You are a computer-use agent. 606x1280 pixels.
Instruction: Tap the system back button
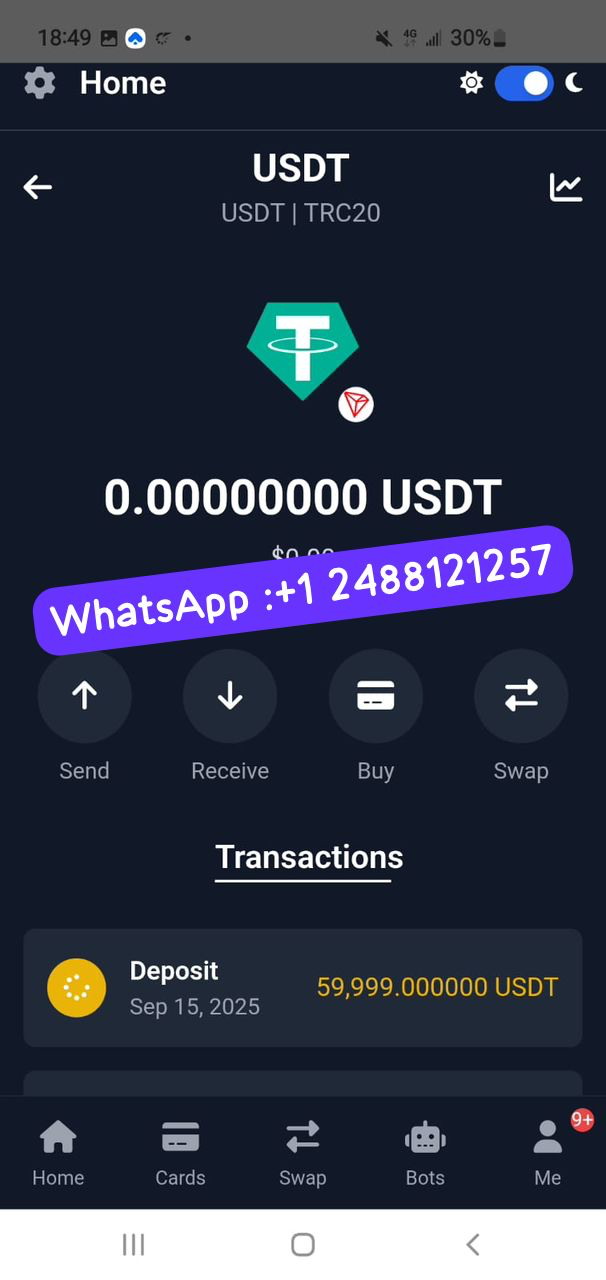[x=473, y=1244]
